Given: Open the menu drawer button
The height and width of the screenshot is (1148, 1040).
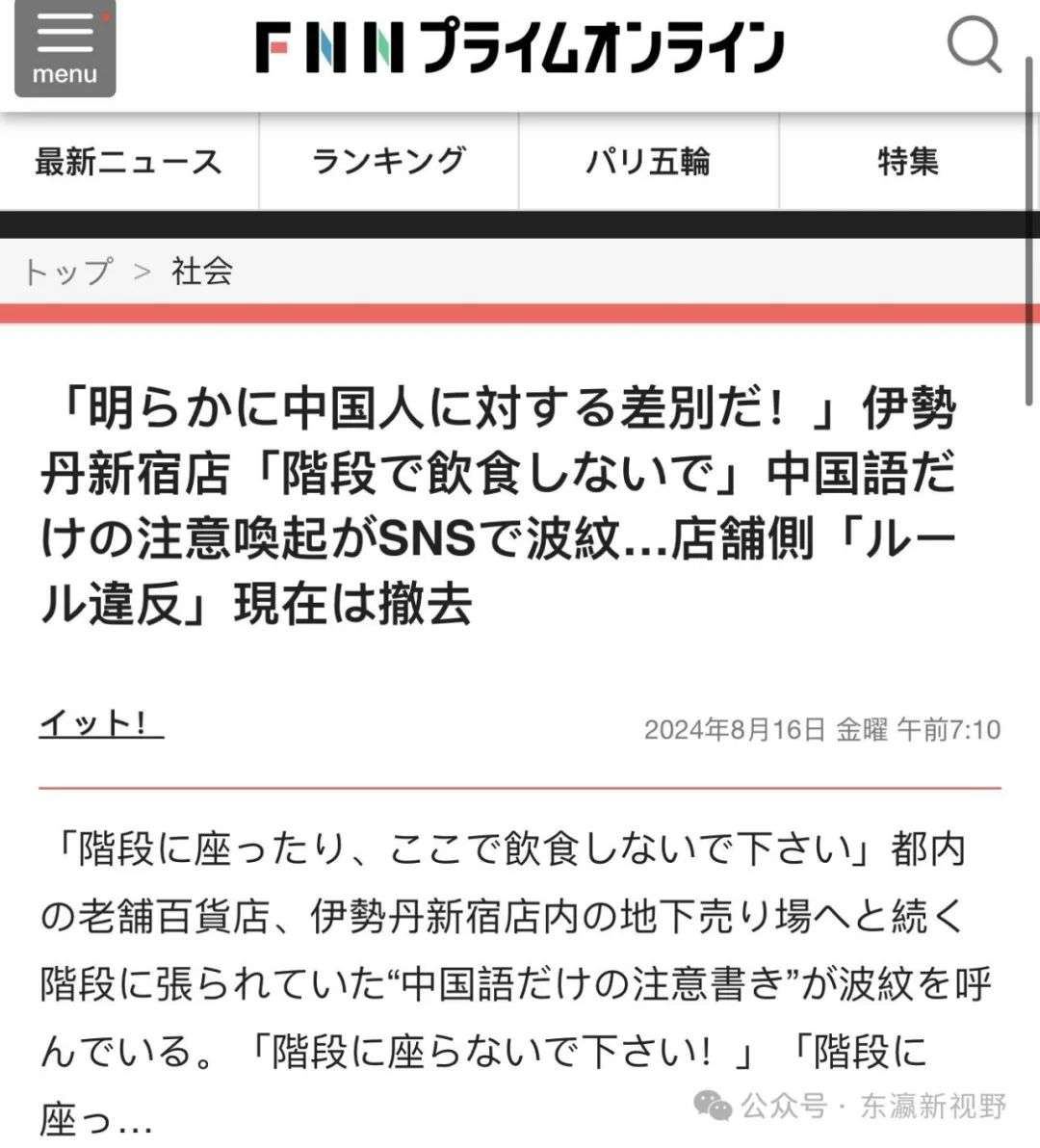Looking at the screenshot, I should point(65,48).
